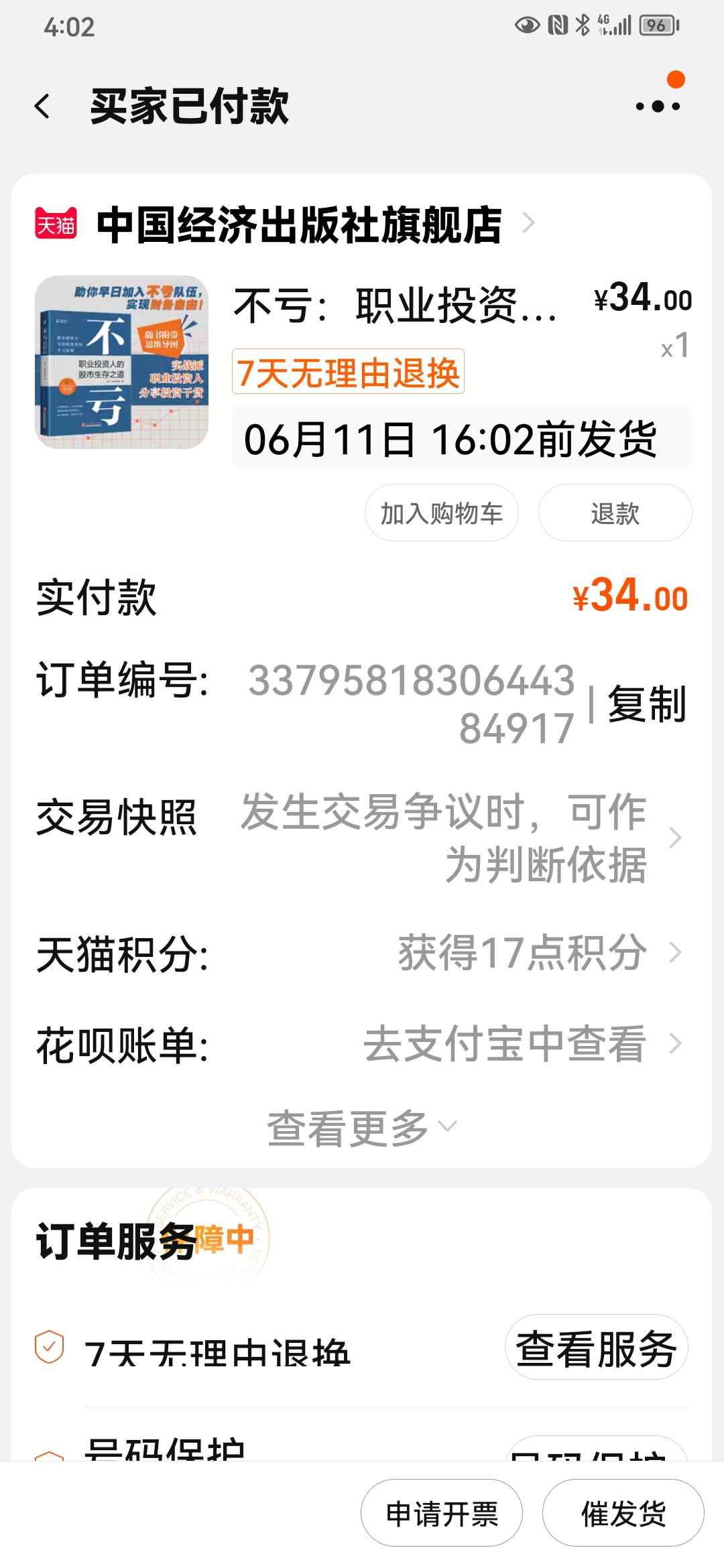724x1568 pixels.
Task: Go back from the paid order page
Action: point(43,107)
